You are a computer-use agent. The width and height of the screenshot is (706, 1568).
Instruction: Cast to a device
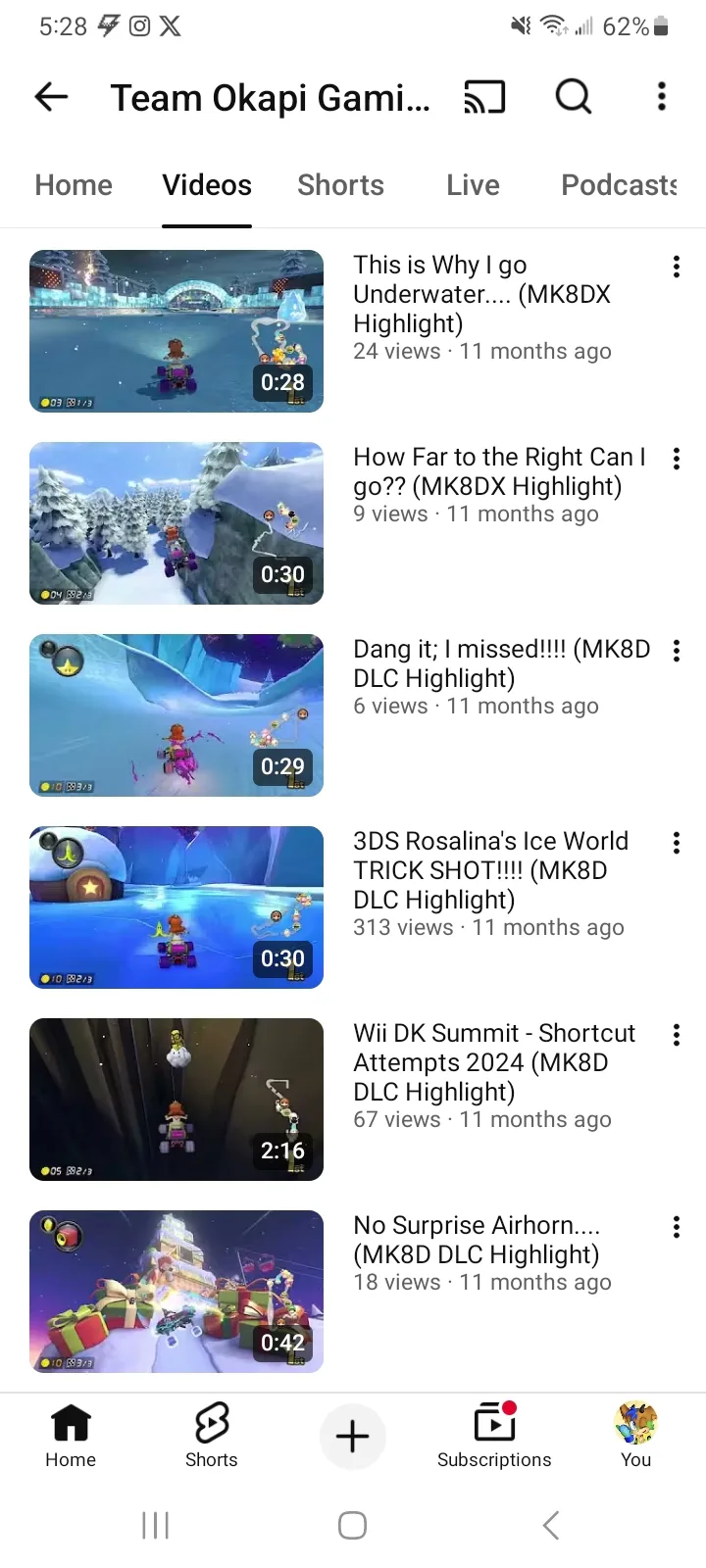pos(484,97)
